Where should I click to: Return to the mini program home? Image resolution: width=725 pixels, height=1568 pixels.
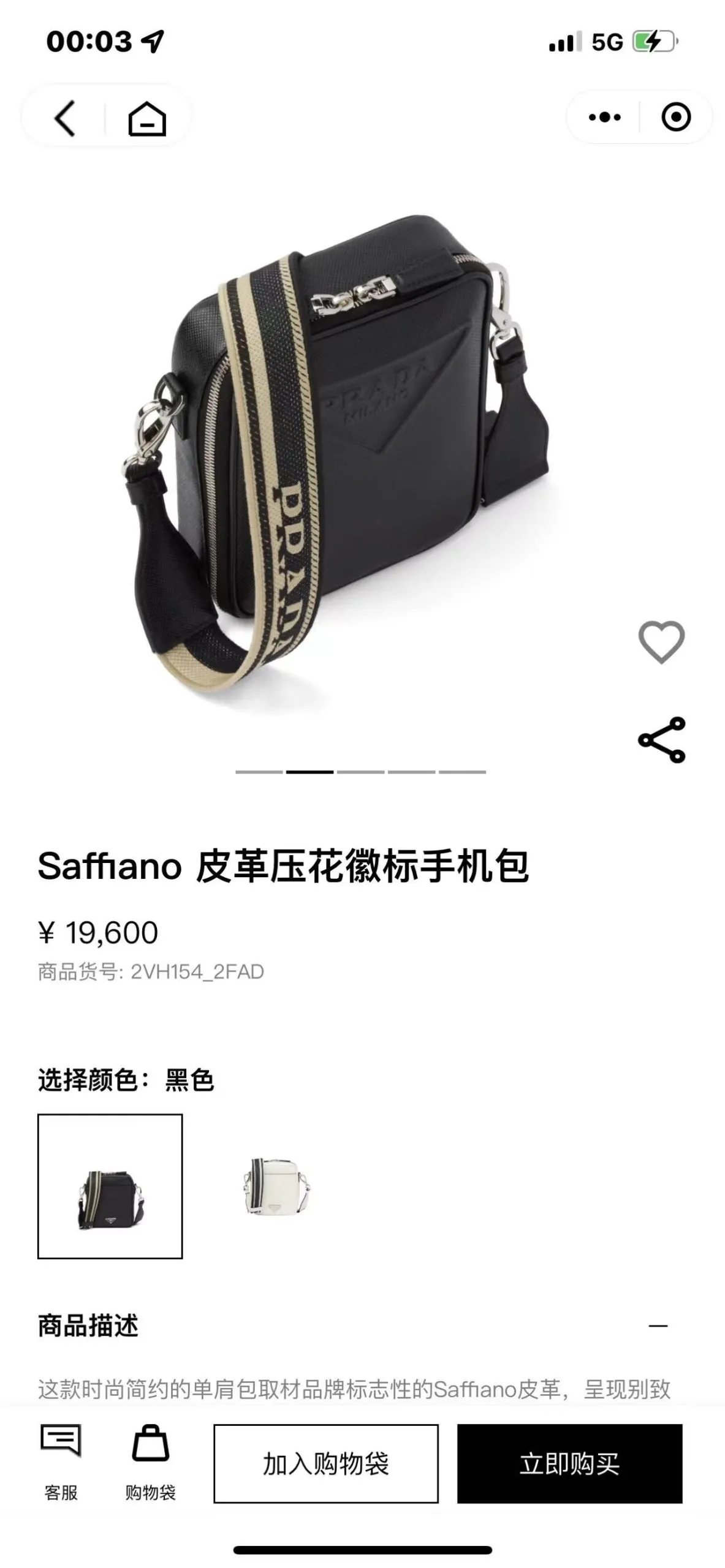coord(146,118)
